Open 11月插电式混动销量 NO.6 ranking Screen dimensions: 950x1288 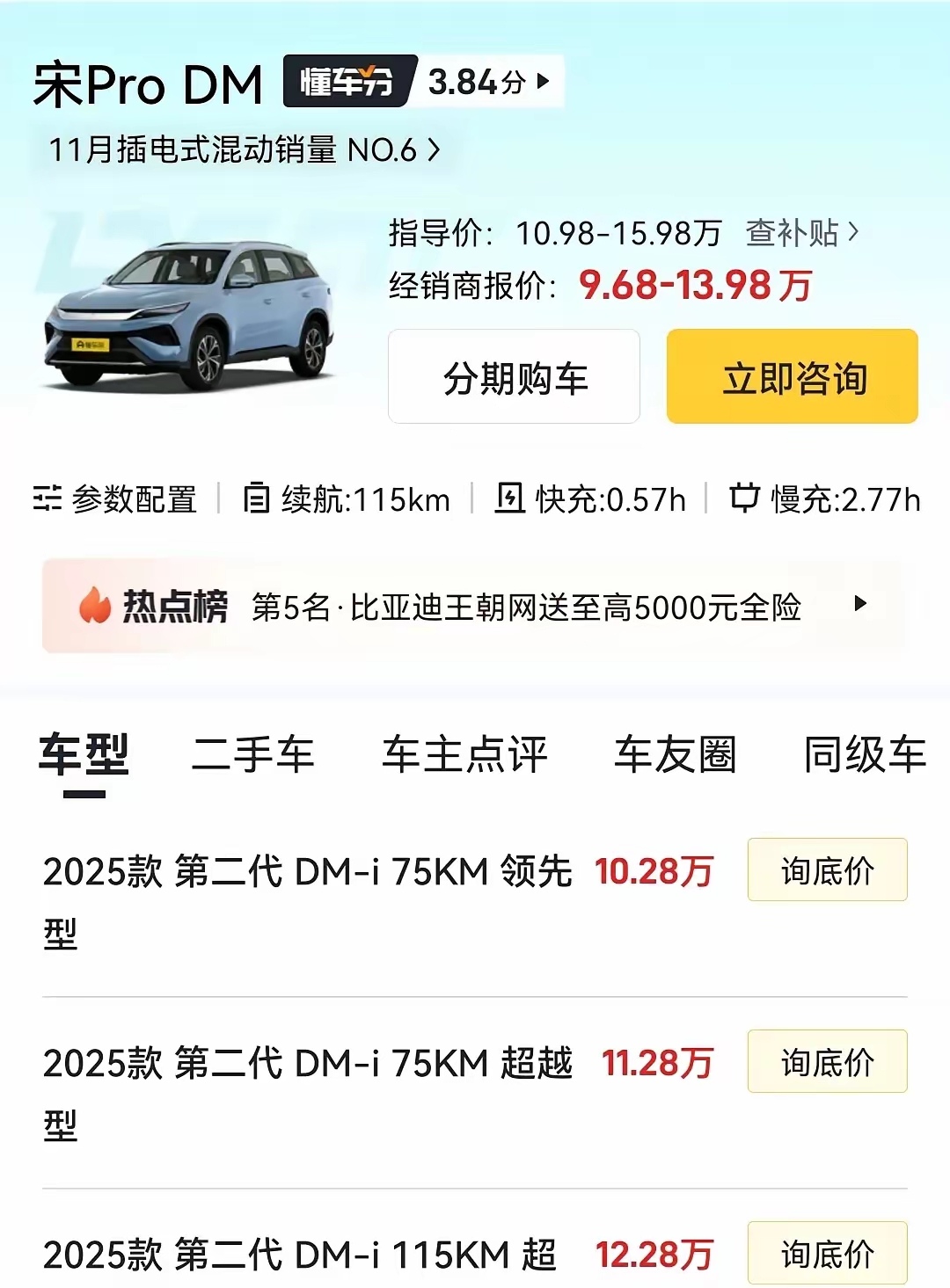237,151
